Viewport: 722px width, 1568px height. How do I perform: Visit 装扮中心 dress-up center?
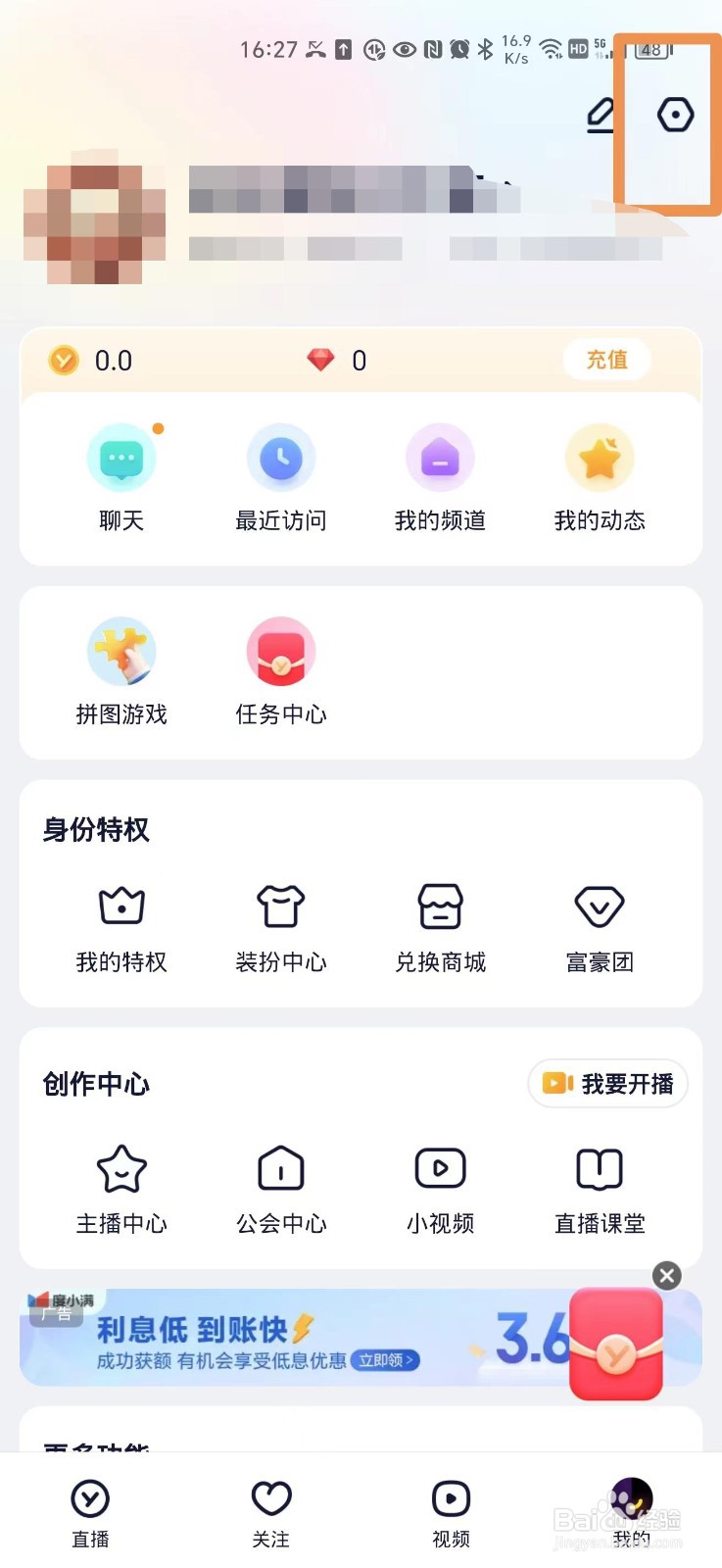pyautogui.click(x=281, y=927)
